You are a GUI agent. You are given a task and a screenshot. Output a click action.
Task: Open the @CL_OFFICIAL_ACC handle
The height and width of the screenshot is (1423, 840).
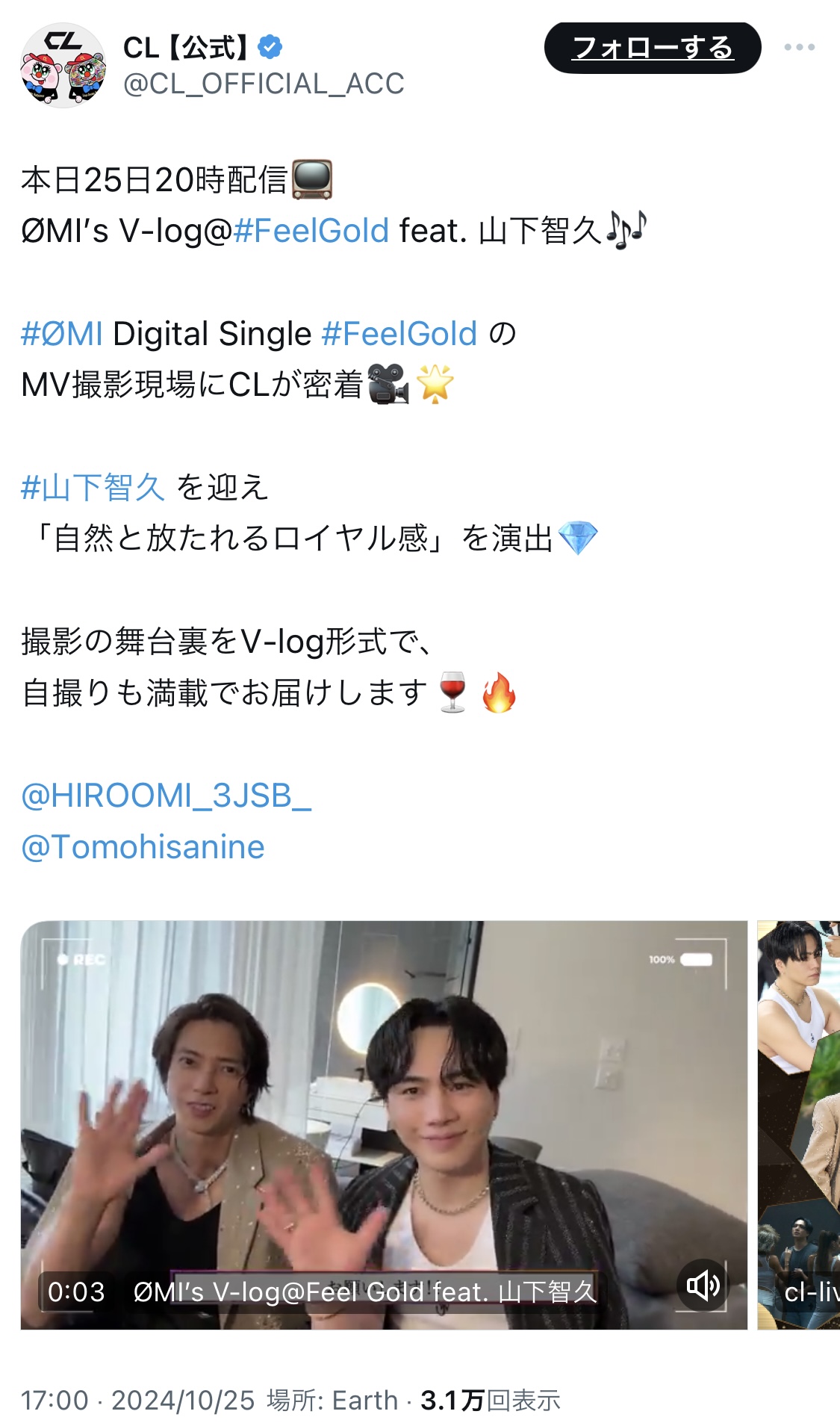click(x=264, y=84)
